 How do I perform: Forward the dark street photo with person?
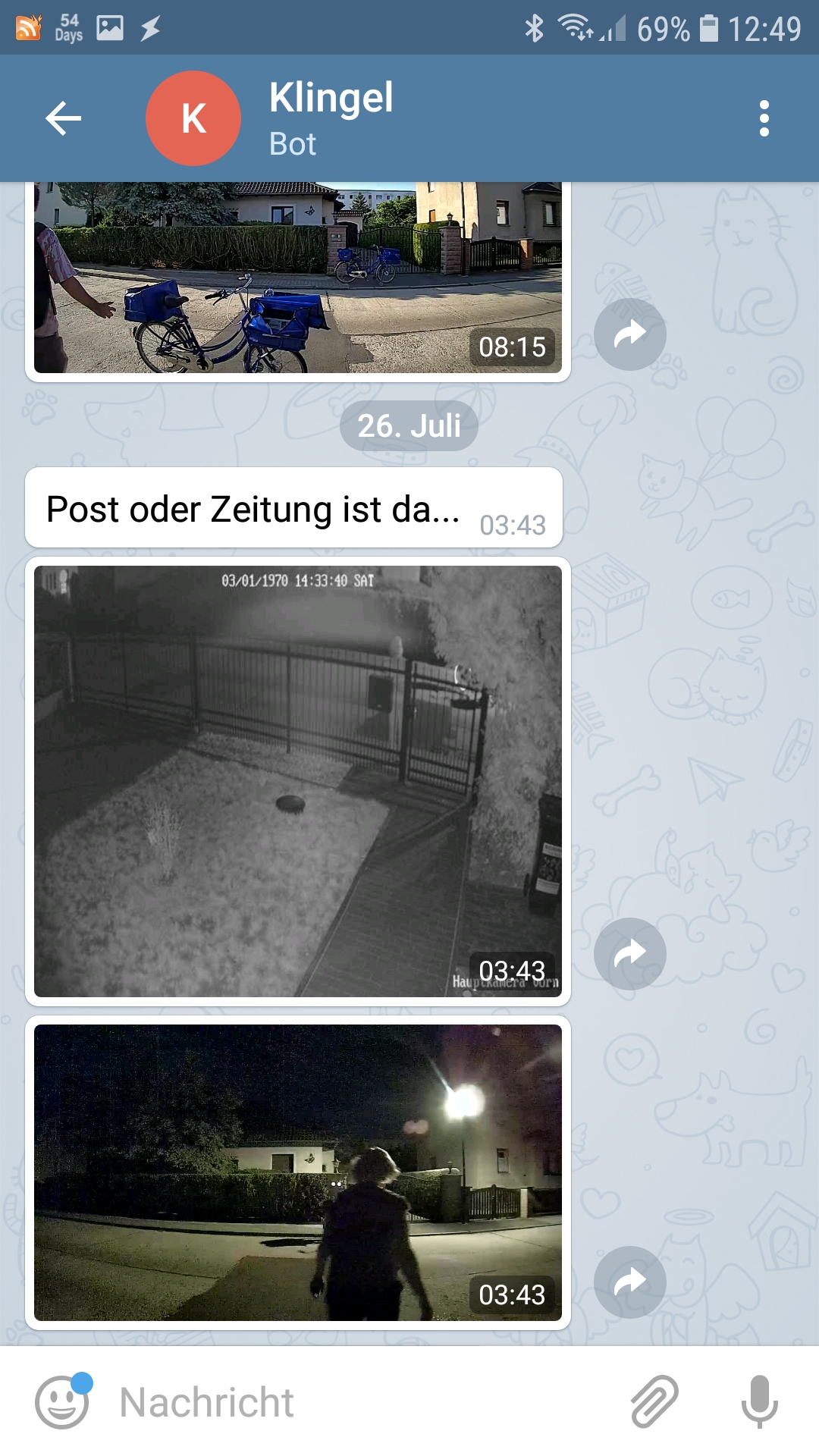pos(629,1282)
